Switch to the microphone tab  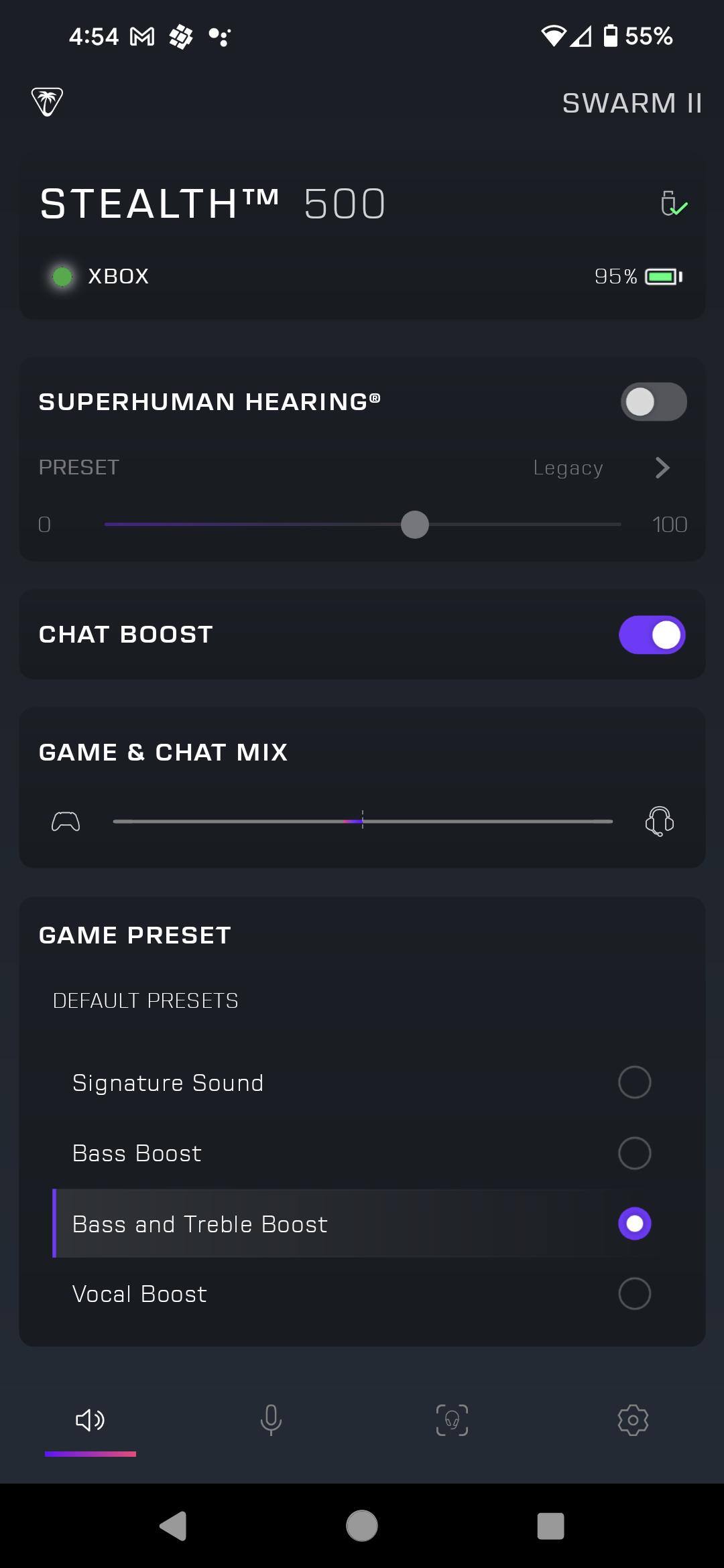click(271, 1421)
